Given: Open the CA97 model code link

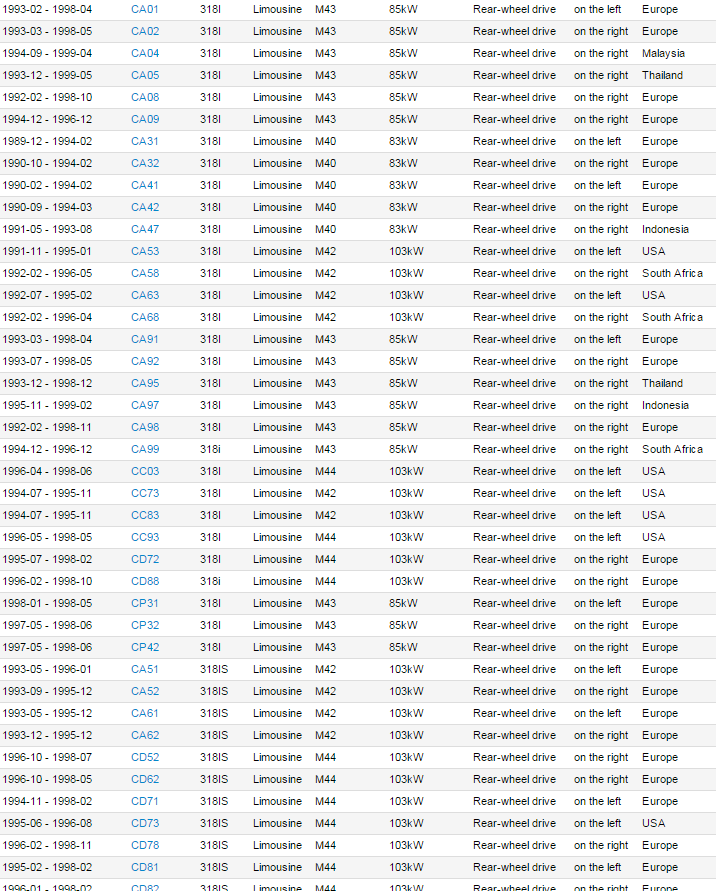Looking at the screenshot, I should [x=145, y=405].
